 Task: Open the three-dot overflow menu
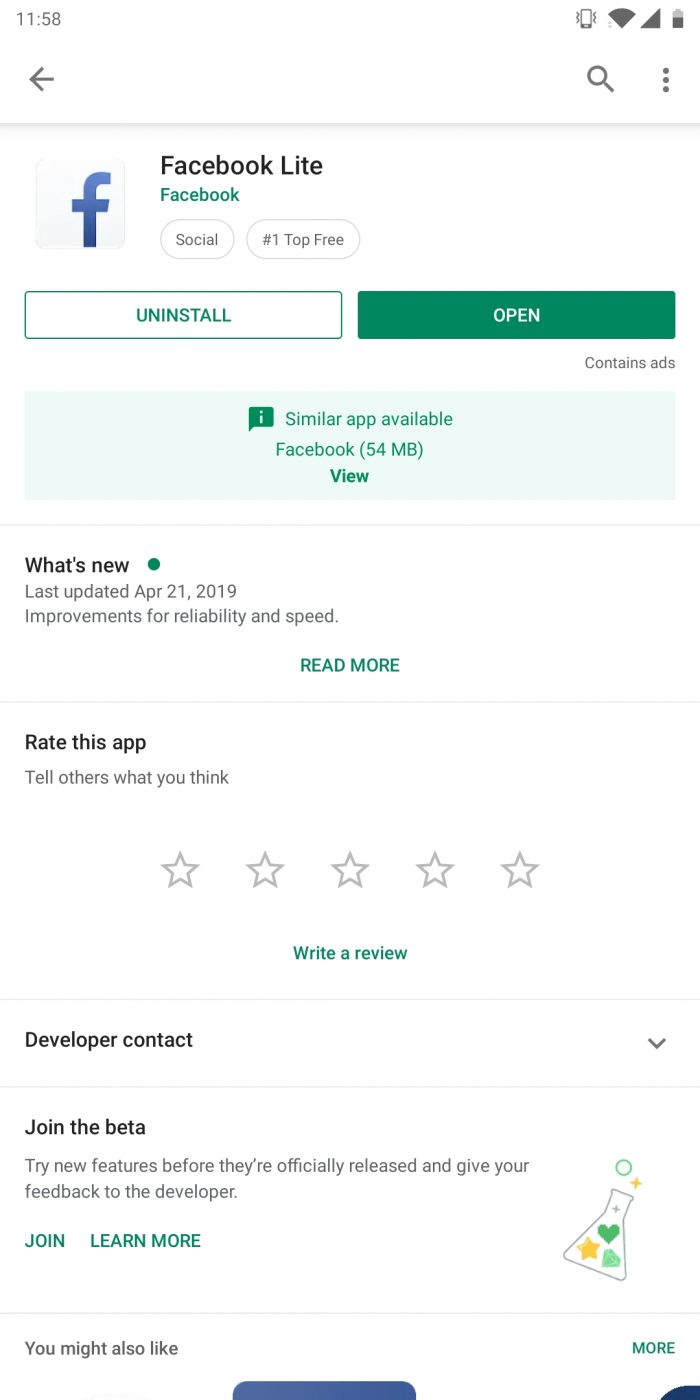click(666, 80)
